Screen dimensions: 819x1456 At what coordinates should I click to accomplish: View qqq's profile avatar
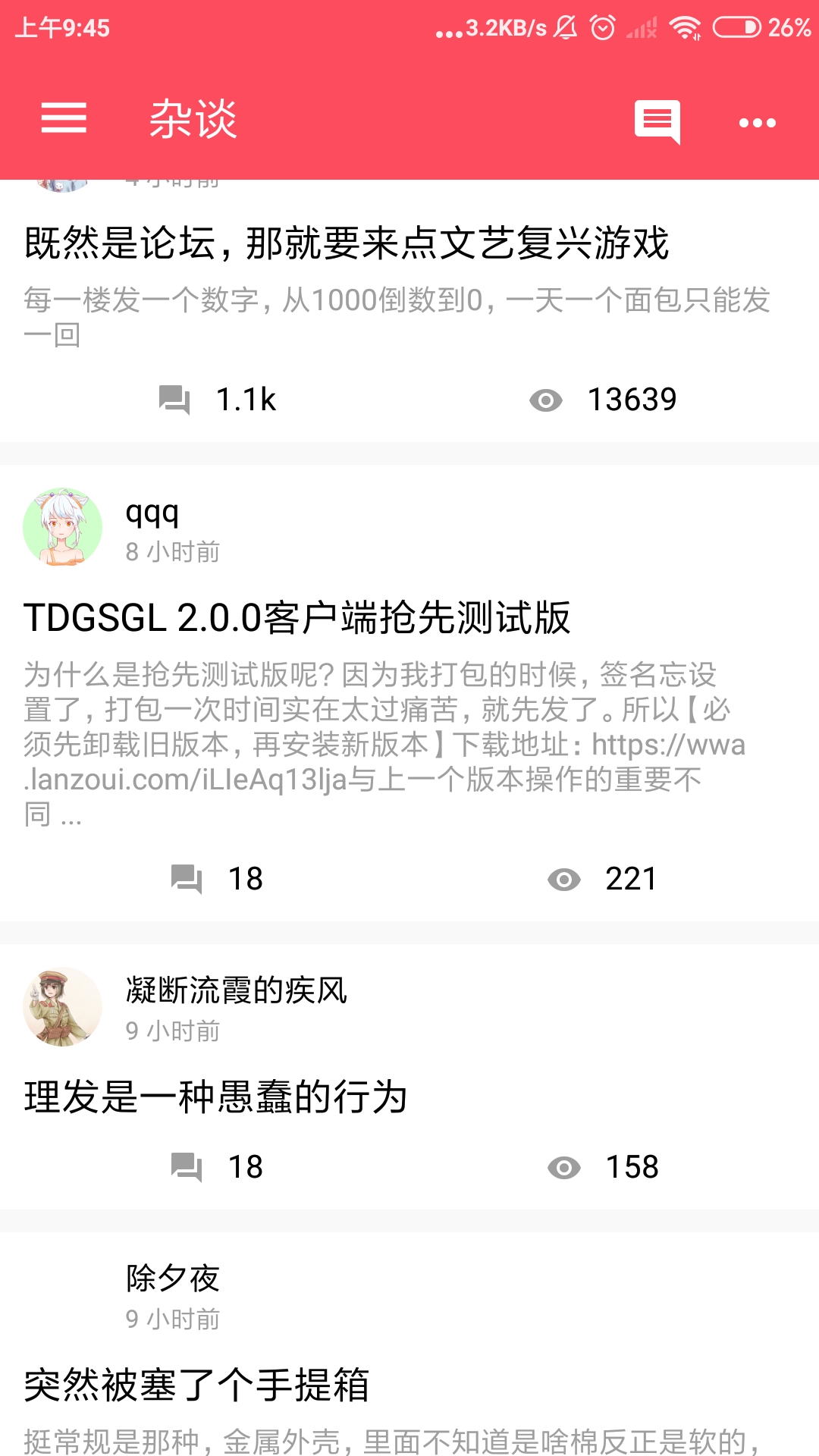(x=62, y=527)
